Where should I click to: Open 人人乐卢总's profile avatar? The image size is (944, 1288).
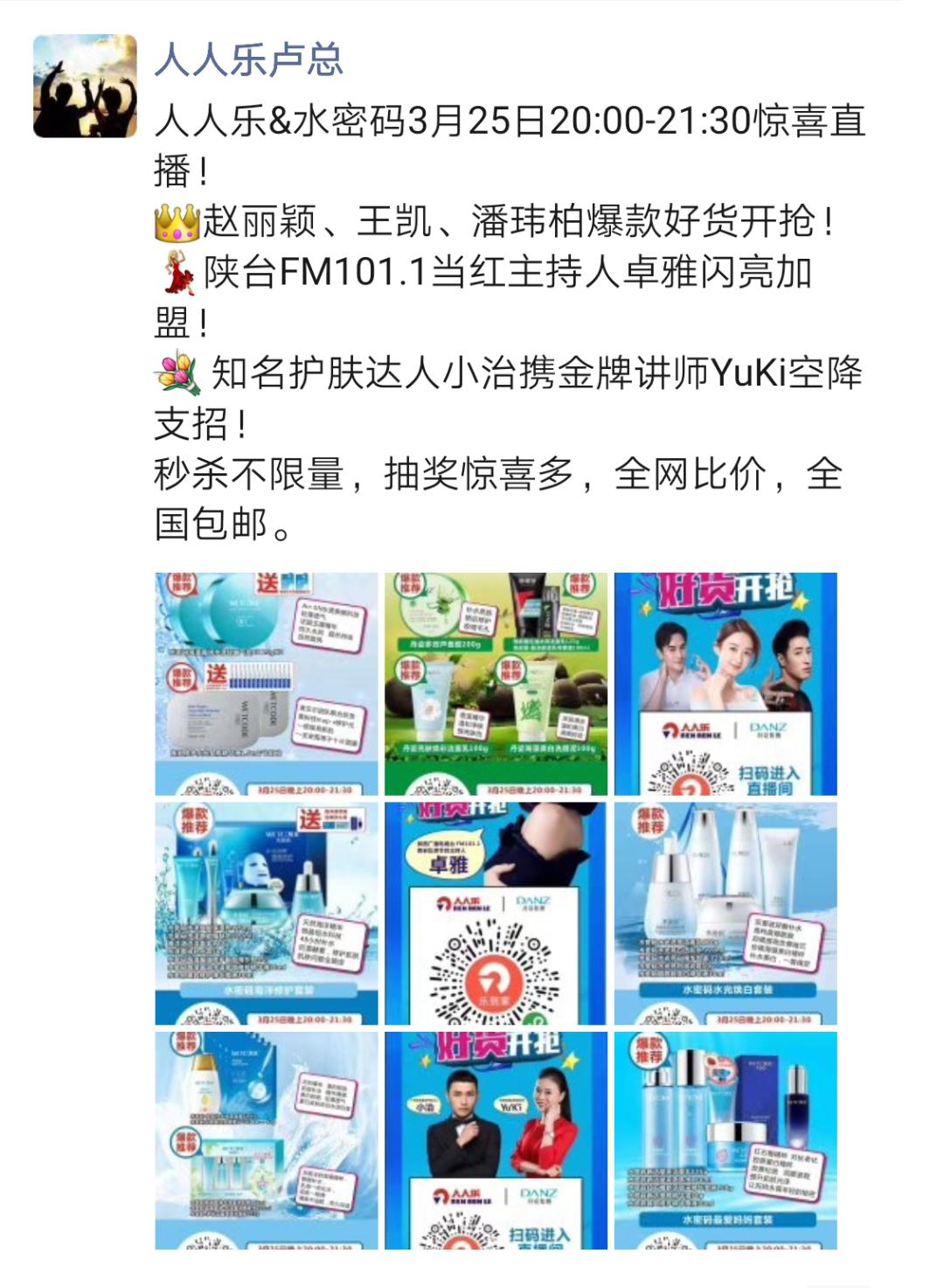85,86
